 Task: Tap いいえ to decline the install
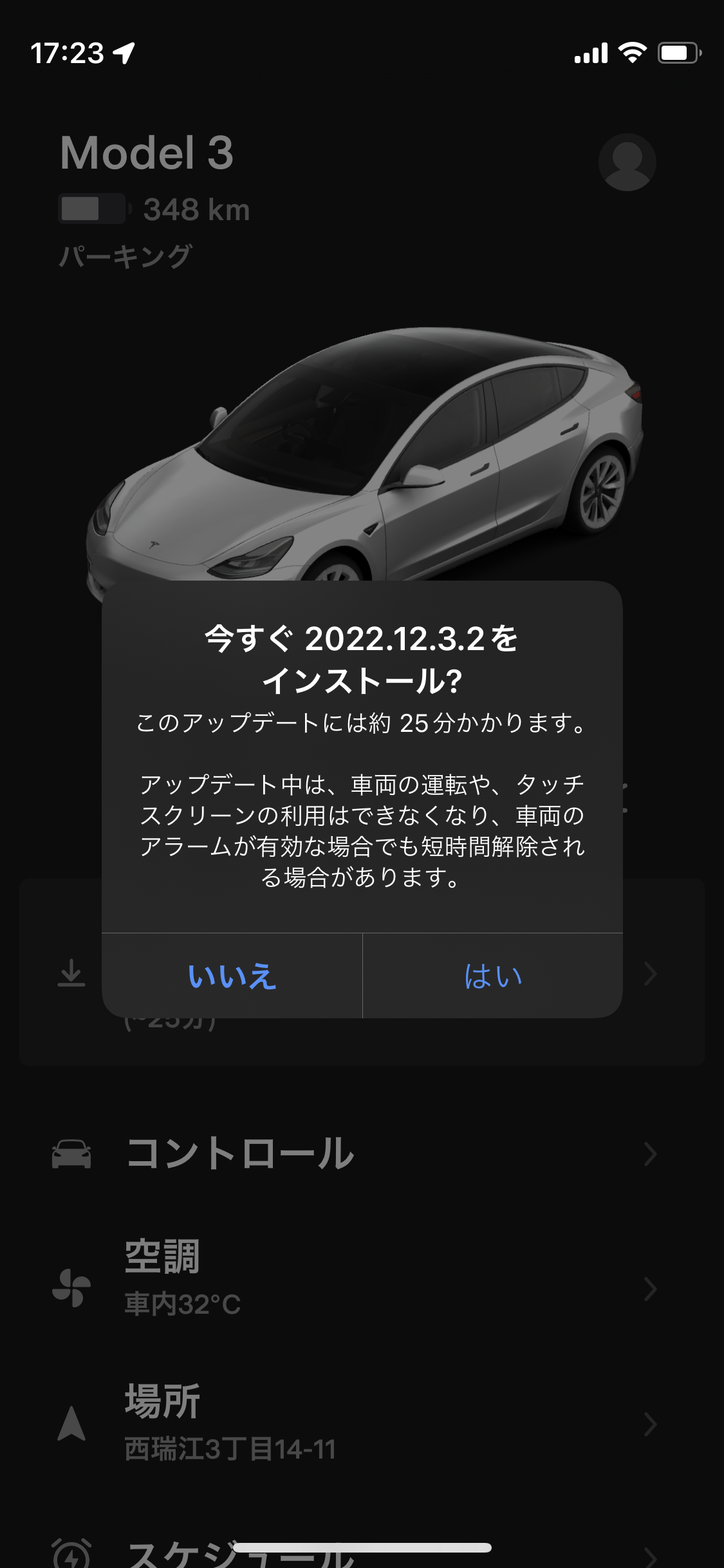click(232, 976)
